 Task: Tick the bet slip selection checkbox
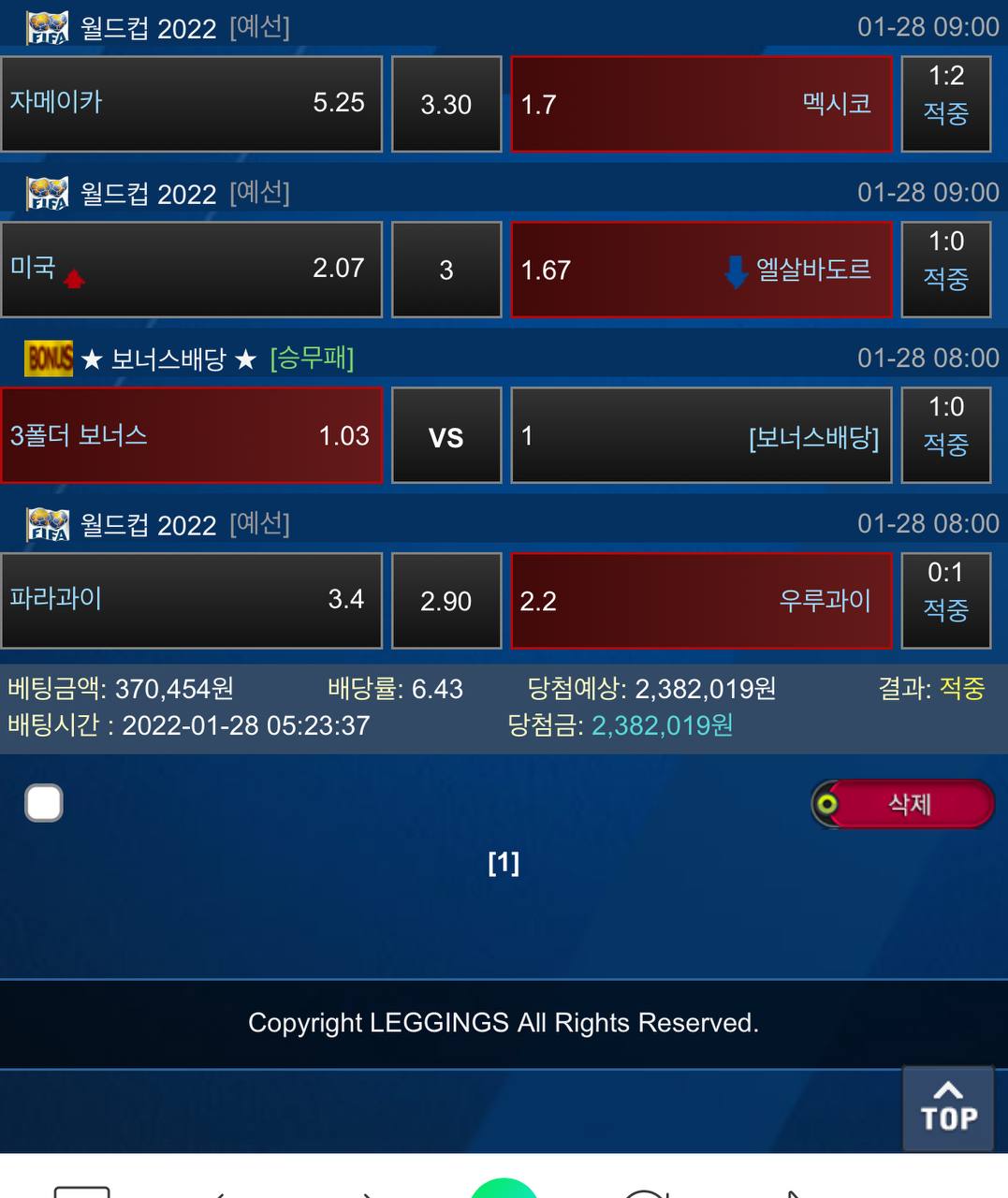tap(44, 803)
